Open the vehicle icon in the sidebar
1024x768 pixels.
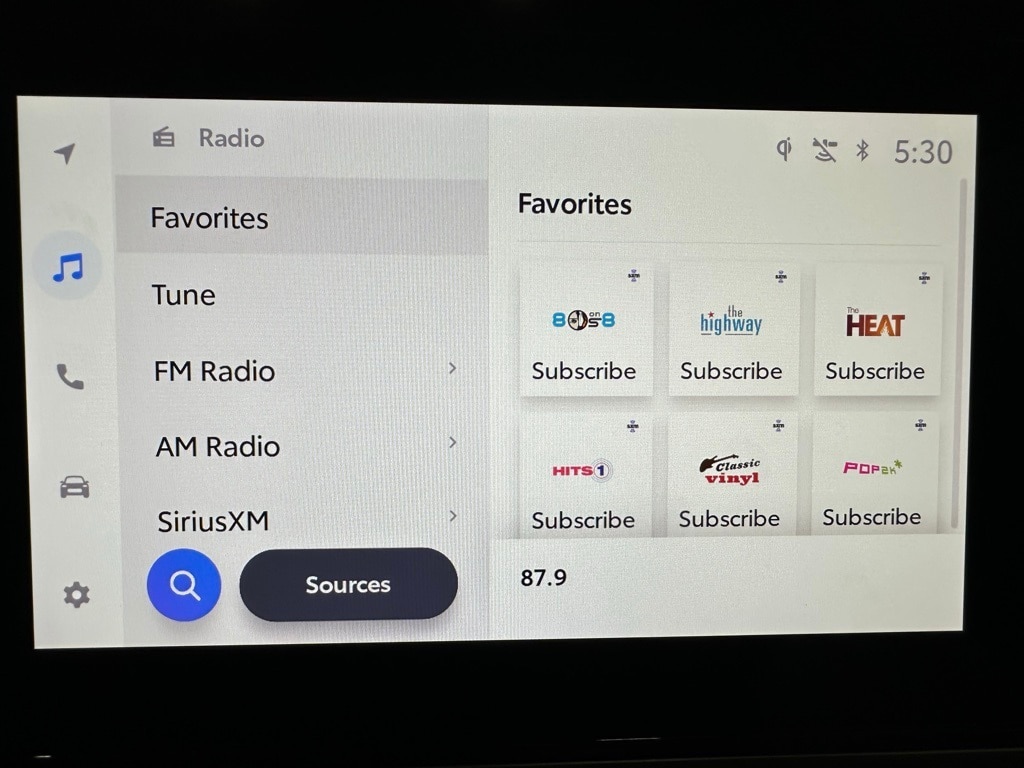74,487
